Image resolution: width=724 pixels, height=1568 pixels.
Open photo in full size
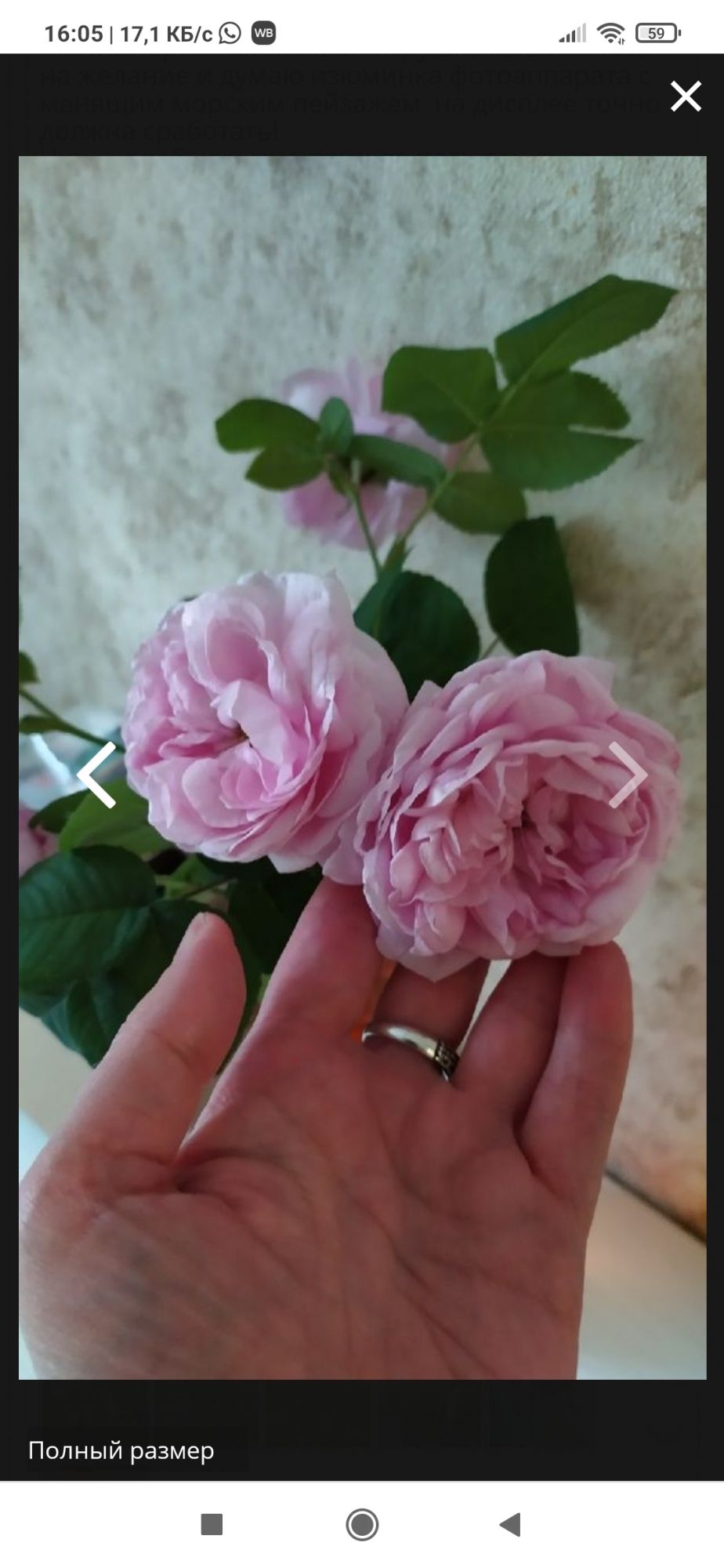click(x=121, y=1450)
